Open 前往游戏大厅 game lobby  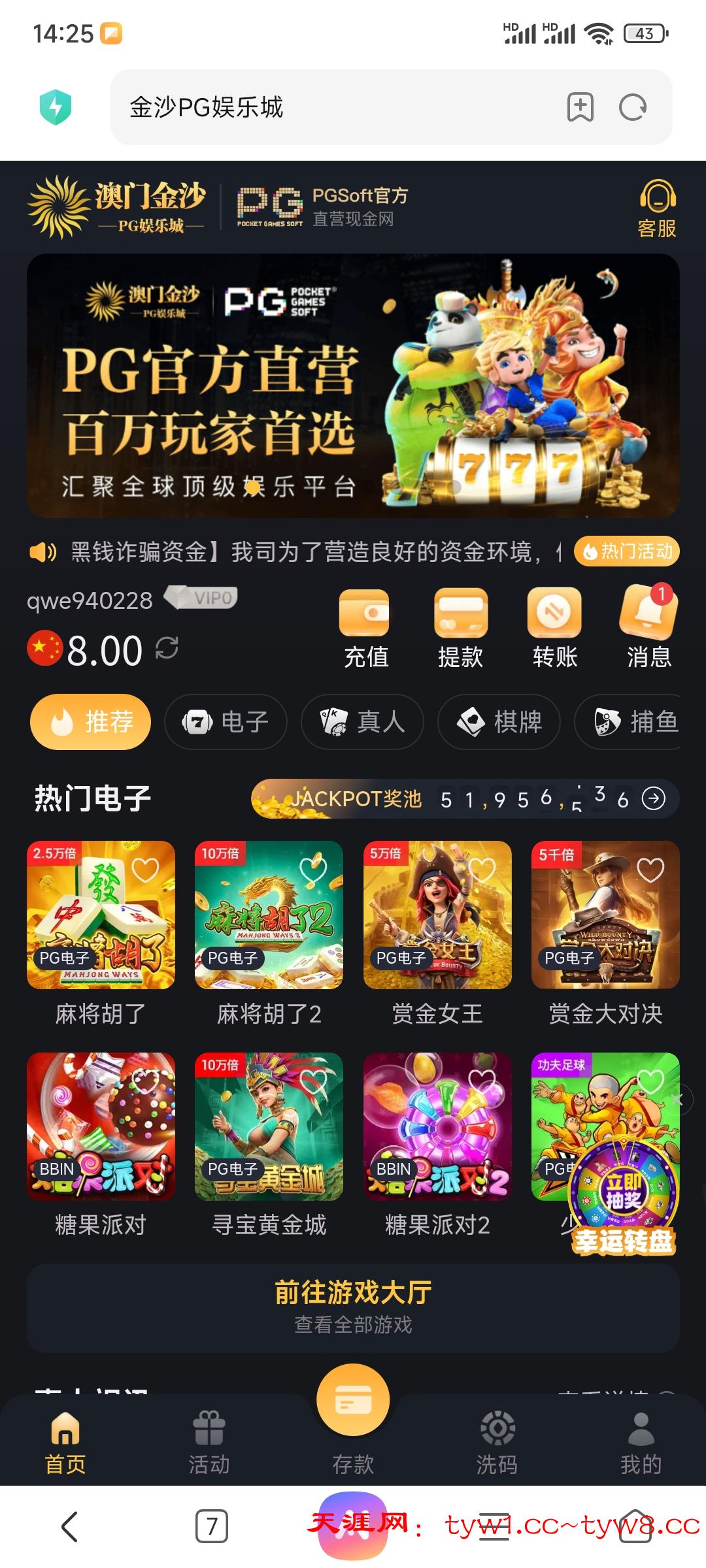(353, 1307)
